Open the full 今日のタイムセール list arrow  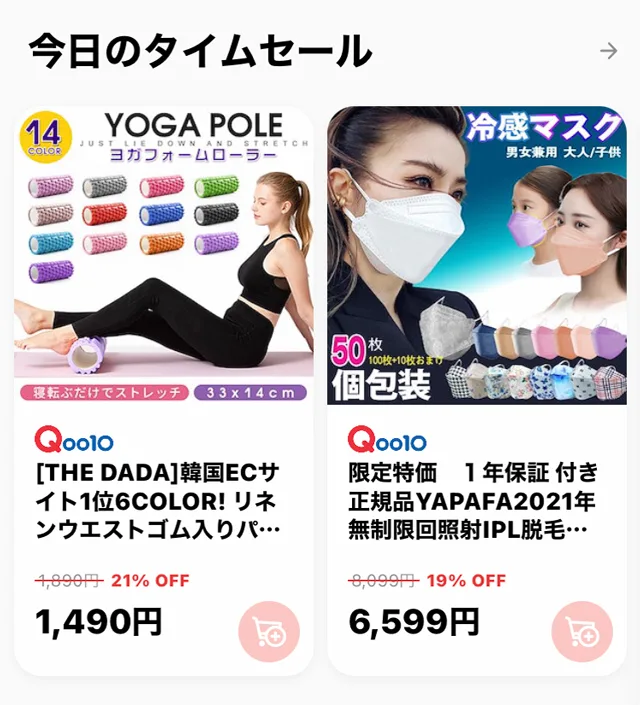tap(608, 51)
